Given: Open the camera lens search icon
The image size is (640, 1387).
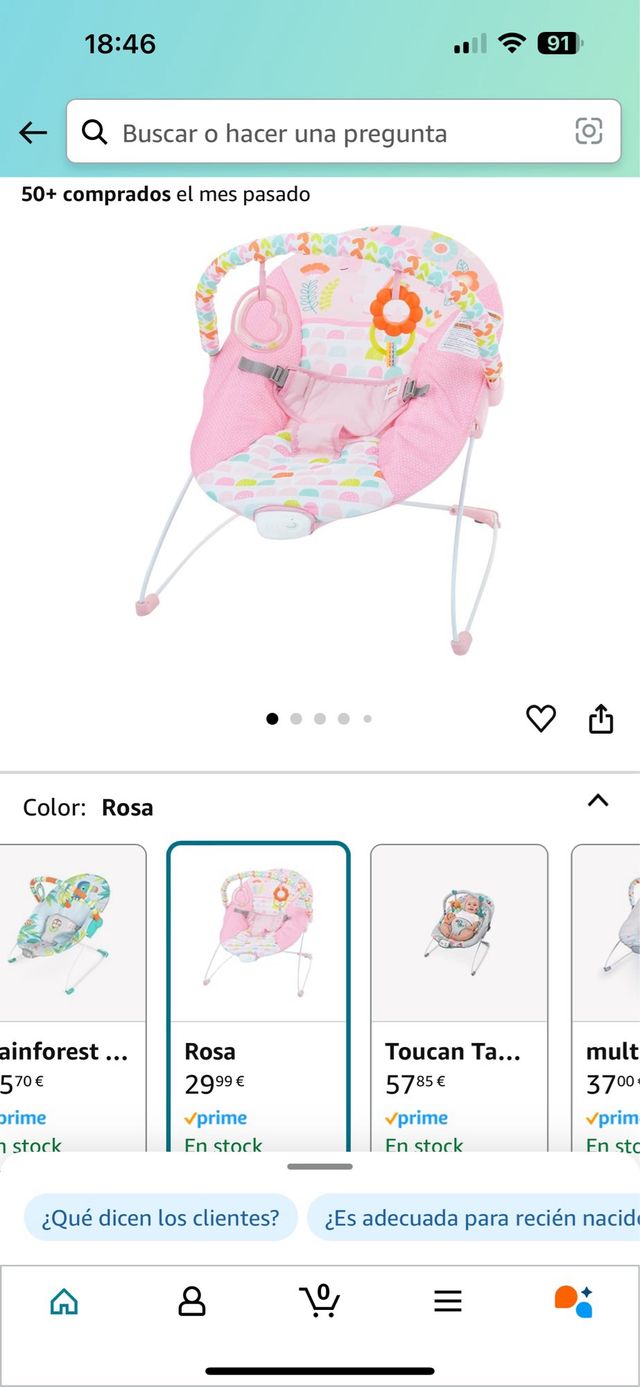Looking at the screenshot, I should coord(589,131).
